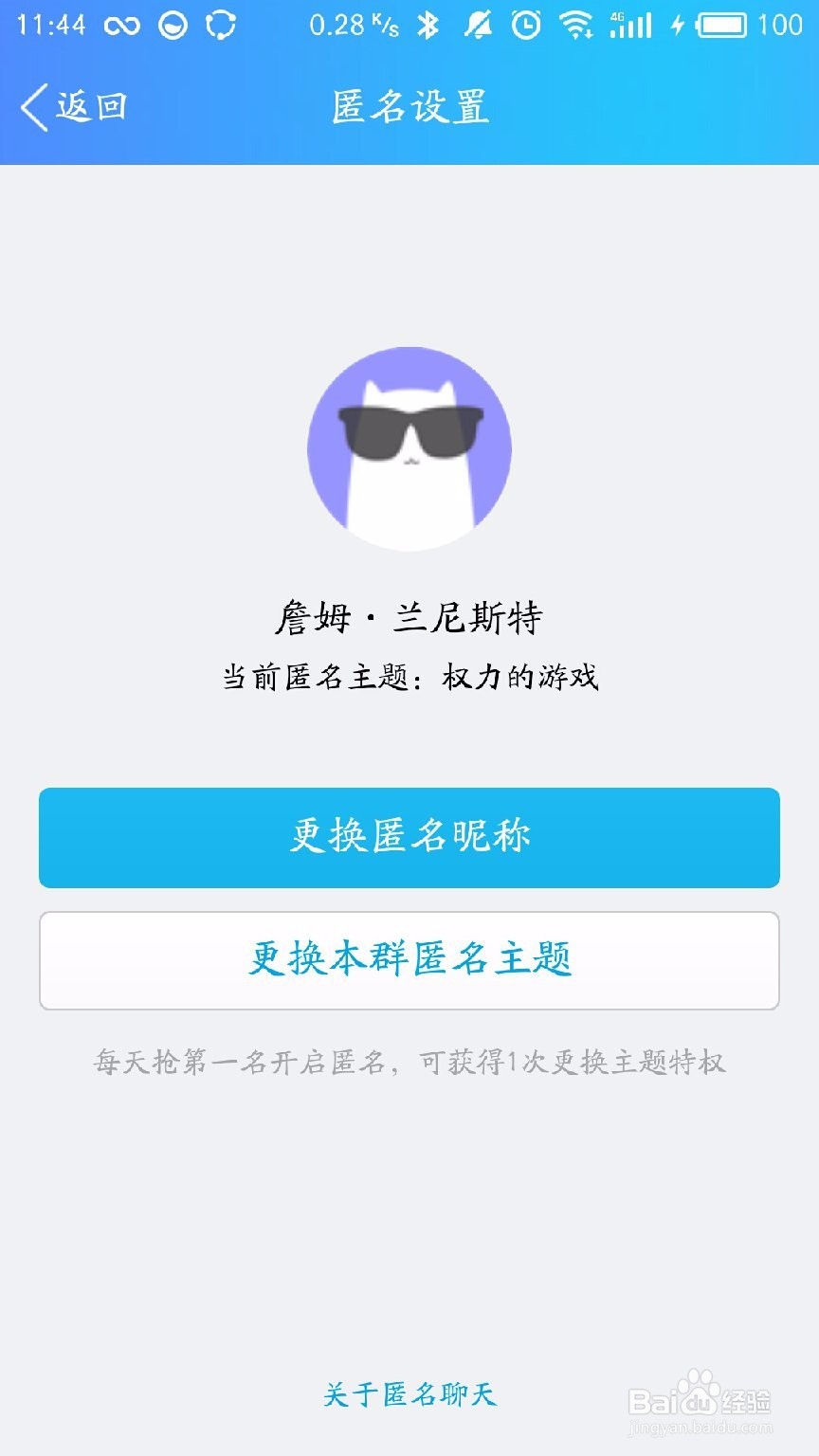Click the 更换本群匿名主题 button
Image resolution: width=819 pixels, height=1456 pixels.
tap(409, 960)
